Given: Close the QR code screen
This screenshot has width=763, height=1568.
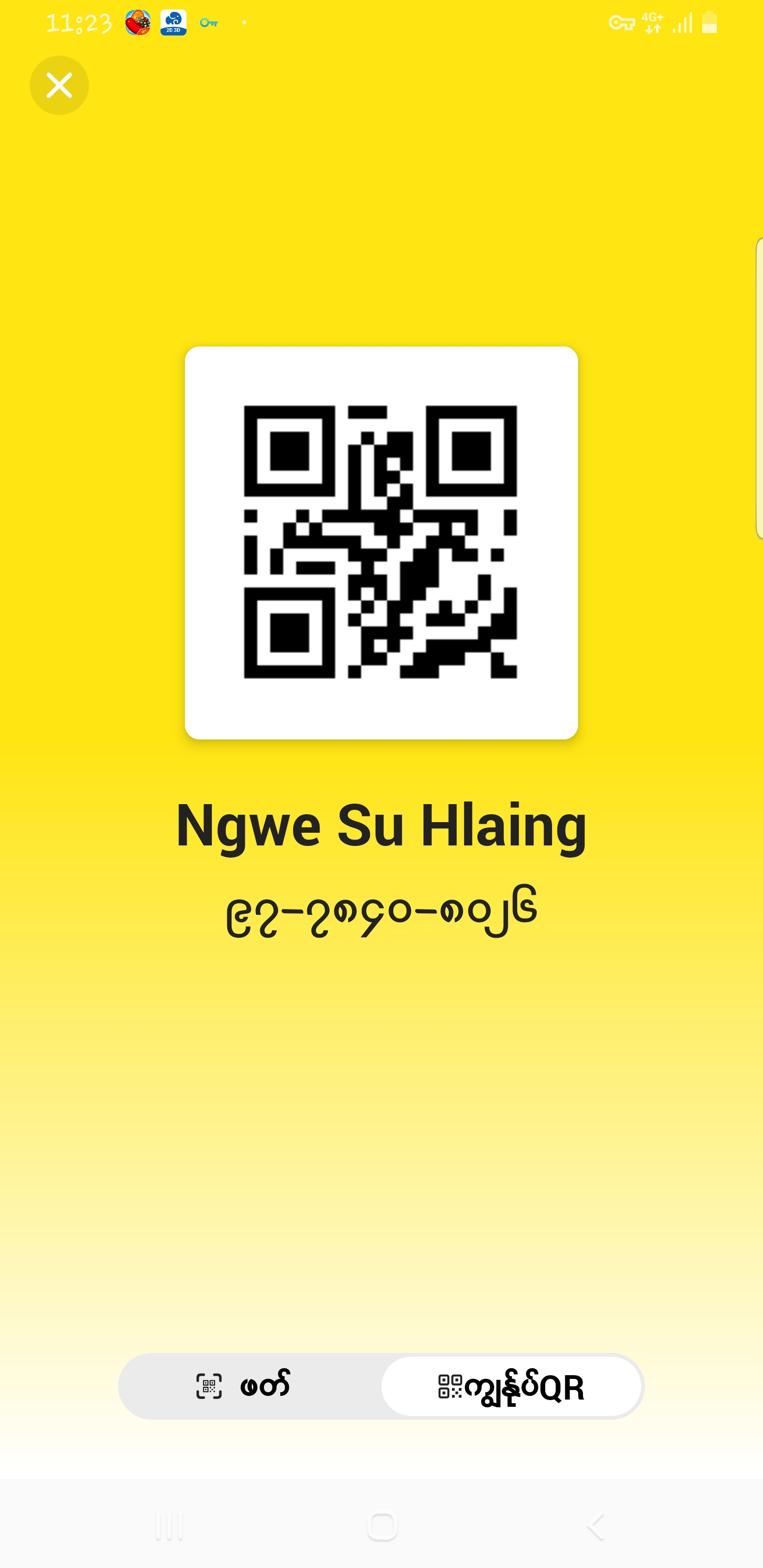Looking at the screenshot, I should point(59,85).
